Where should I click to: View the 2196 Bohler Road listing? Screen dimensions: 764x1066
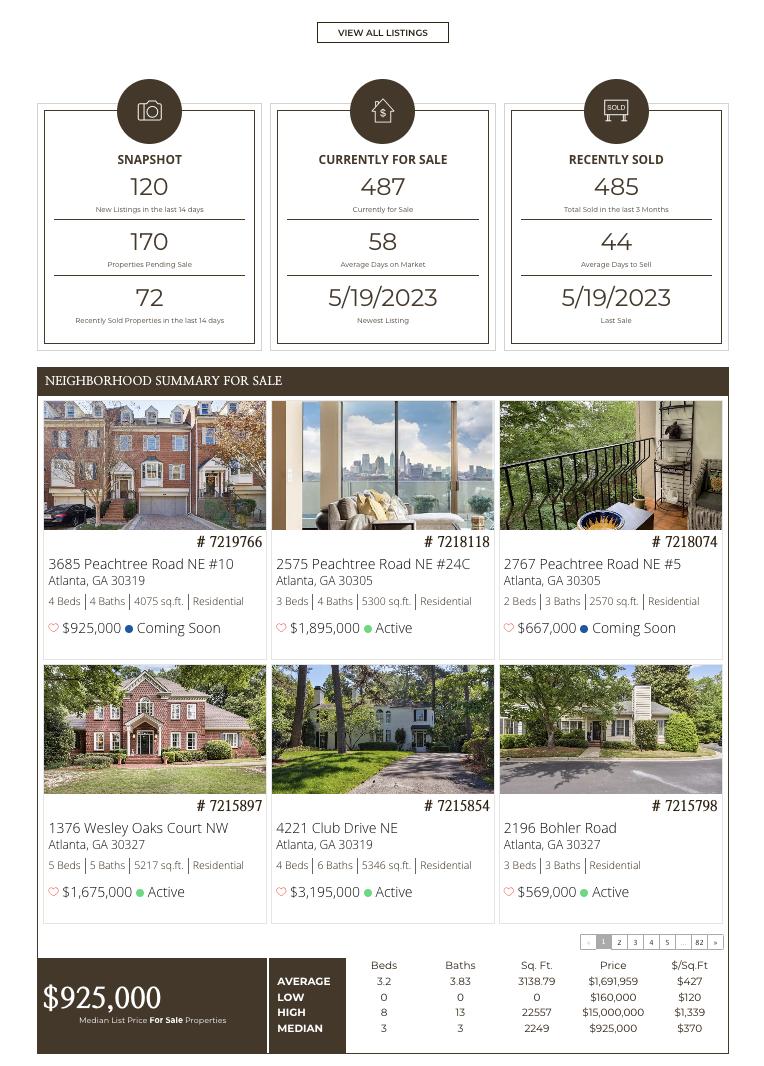(x=560, y=828)
